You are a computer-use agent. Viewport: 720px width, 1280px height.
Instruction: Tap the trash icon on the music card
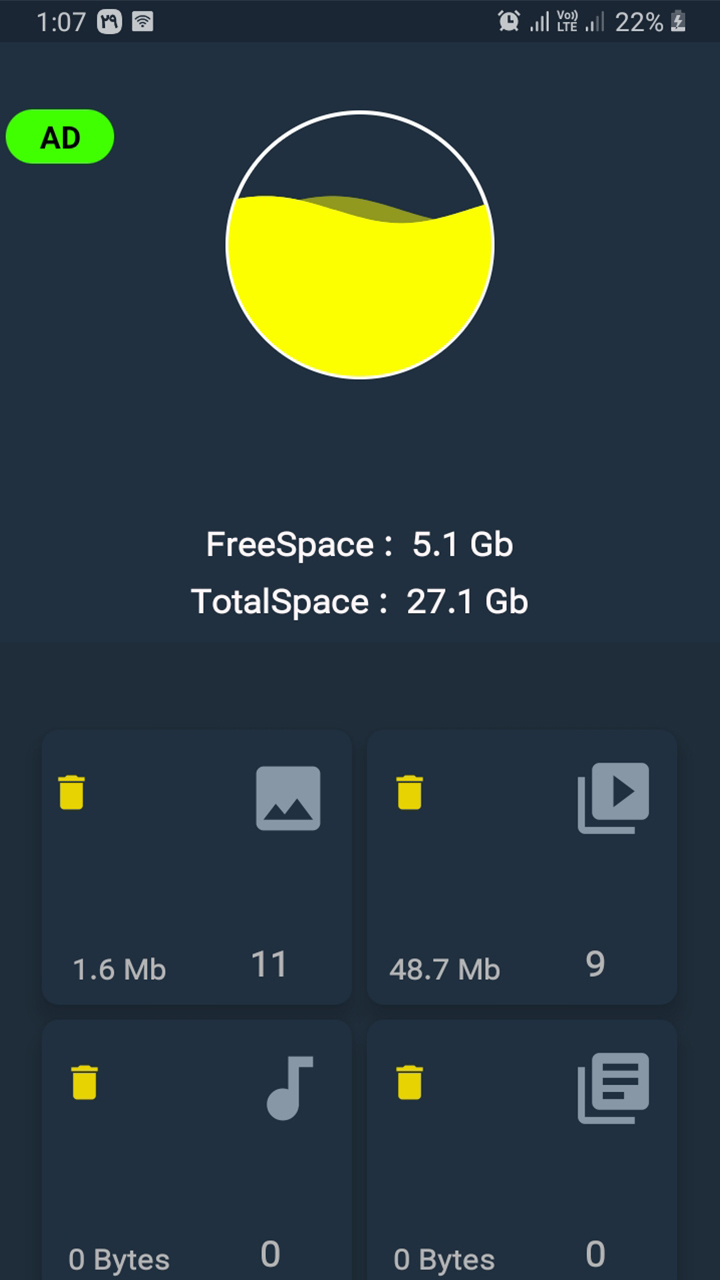pyautogui.click(x=84, y=1082)
